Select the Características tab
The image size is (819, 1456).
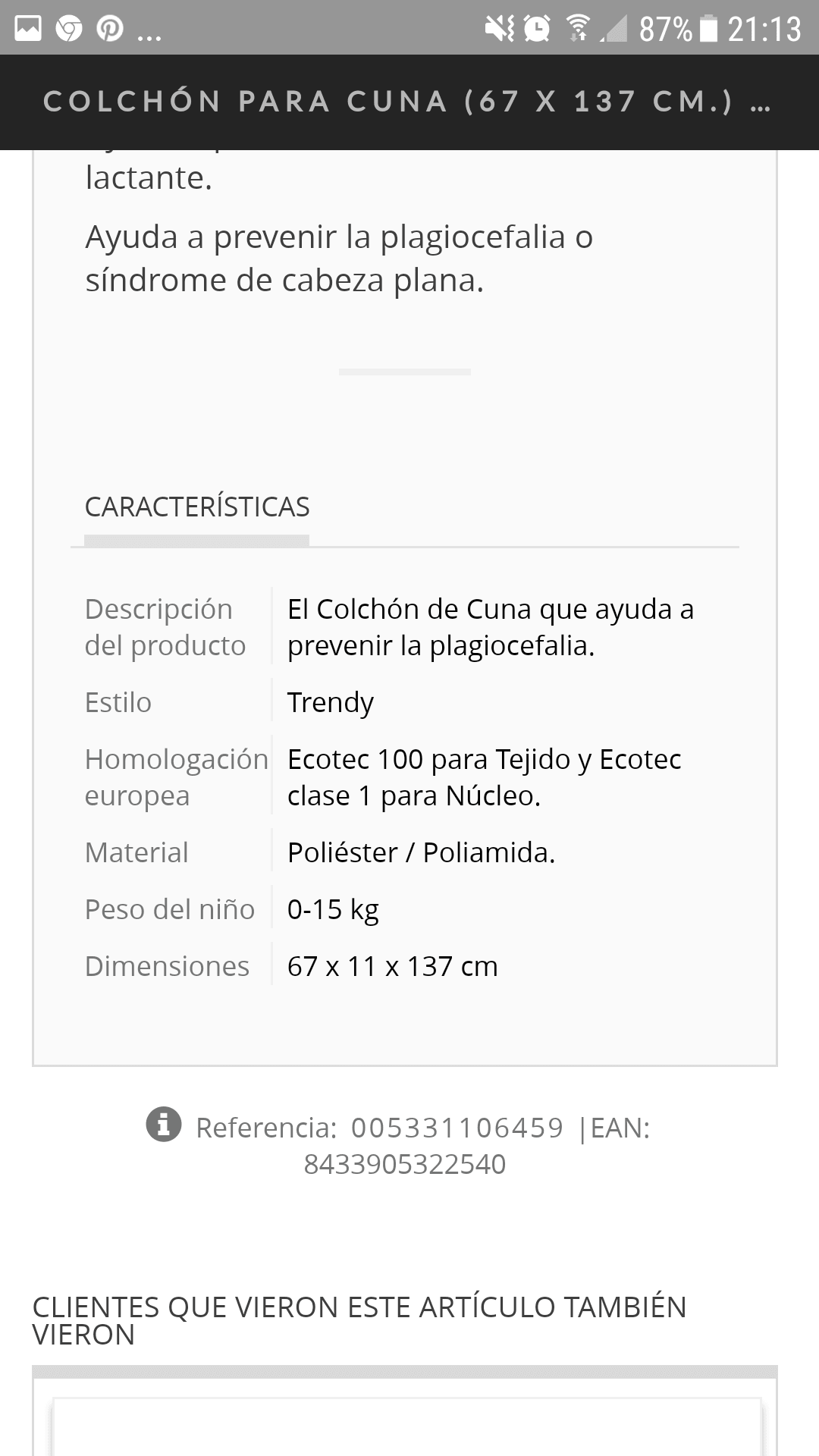pos(197,507)
